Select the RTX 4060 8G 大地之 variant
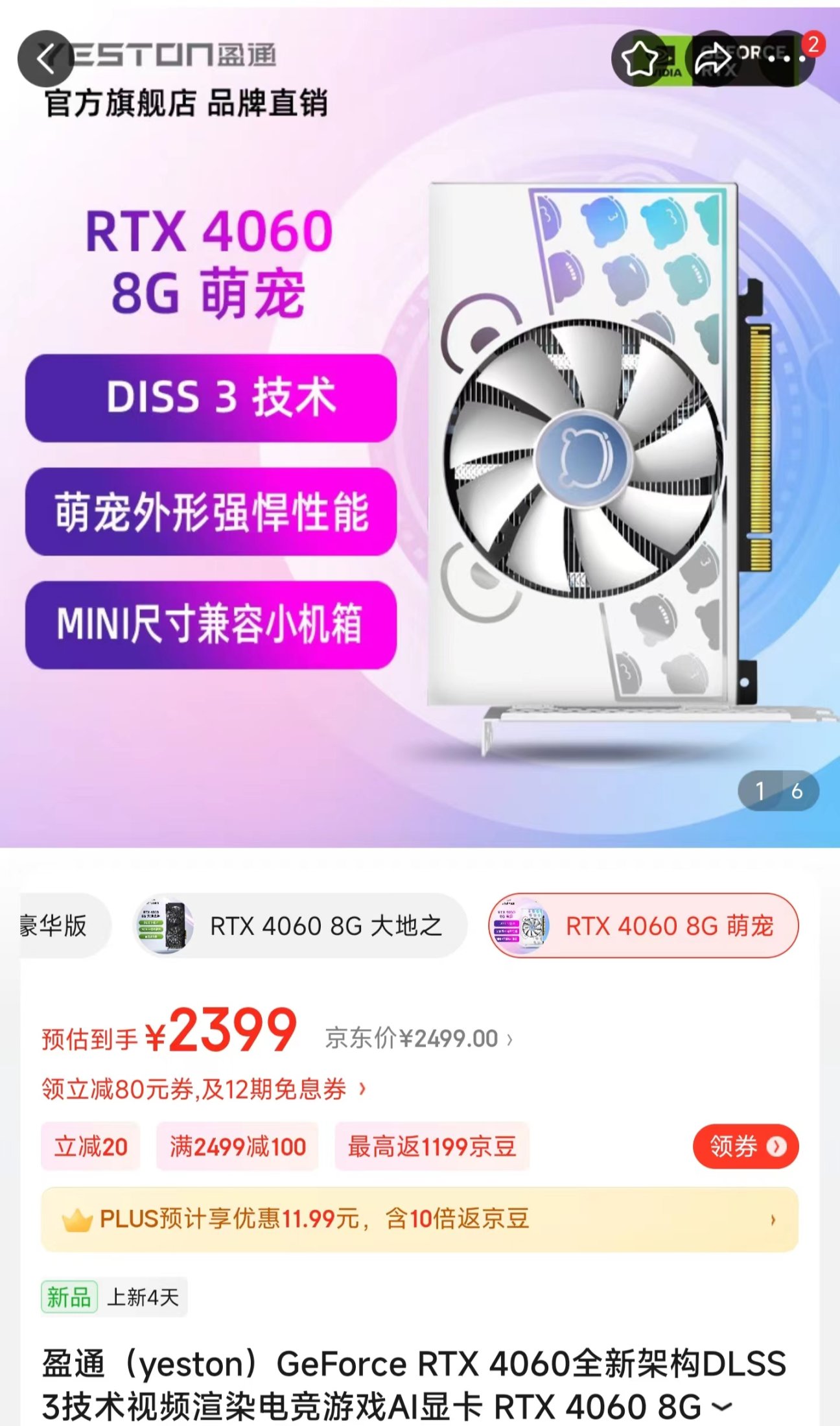This screenshot has height=1426, width=840. [299, 925]
